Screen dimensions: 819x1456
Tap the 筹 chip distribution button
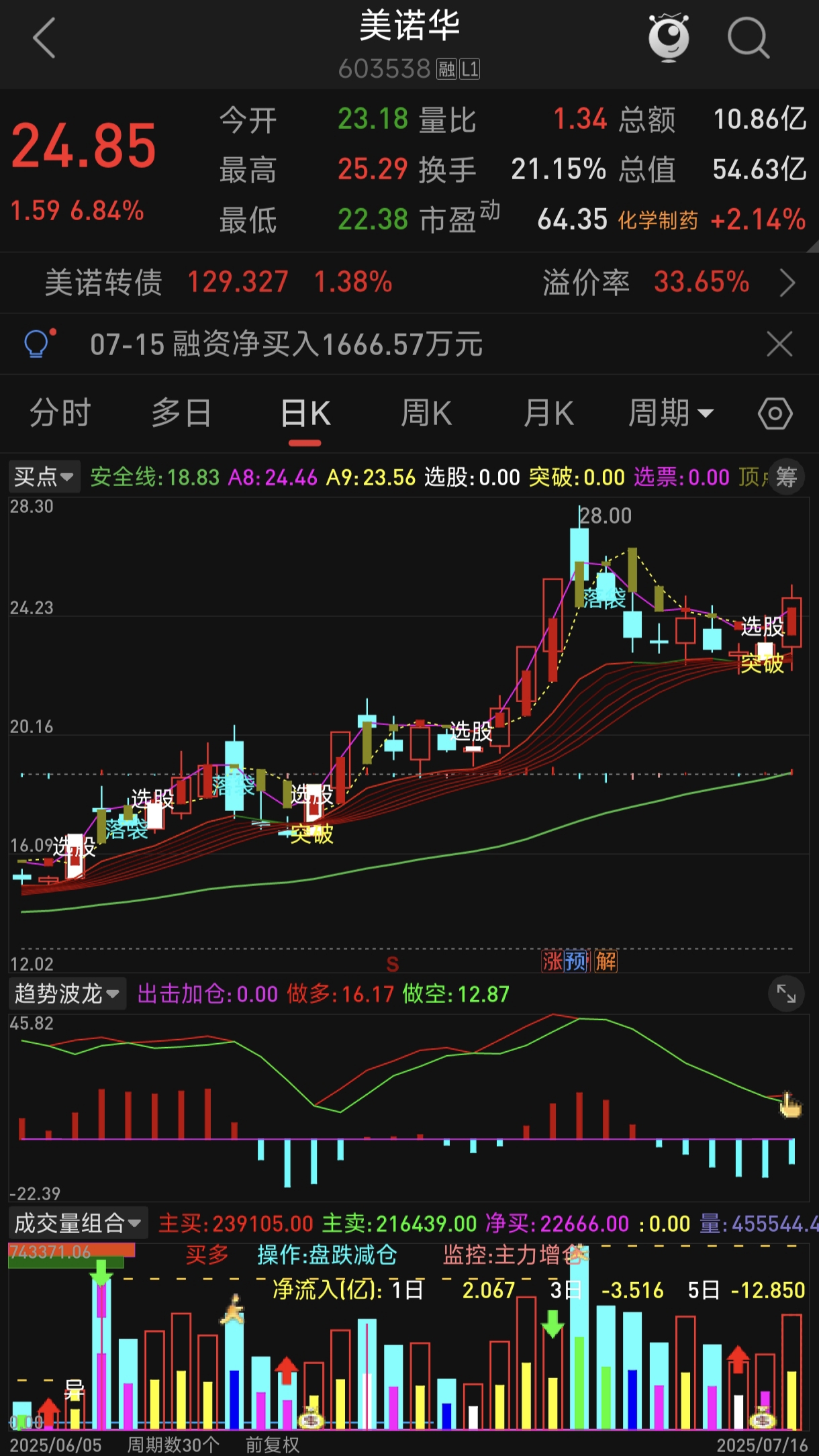[786, 477]
